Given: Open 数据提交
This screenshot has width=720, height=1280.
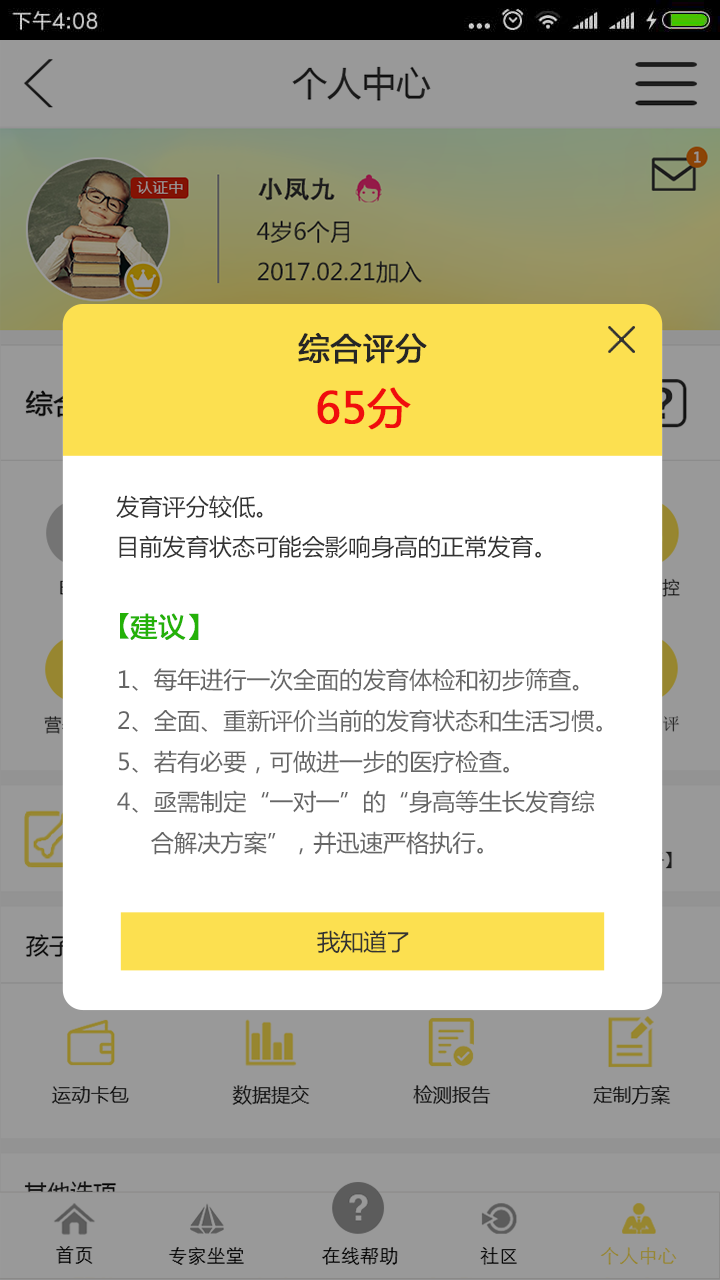Looking at the screenshot, I should (x=271, y=1061).
